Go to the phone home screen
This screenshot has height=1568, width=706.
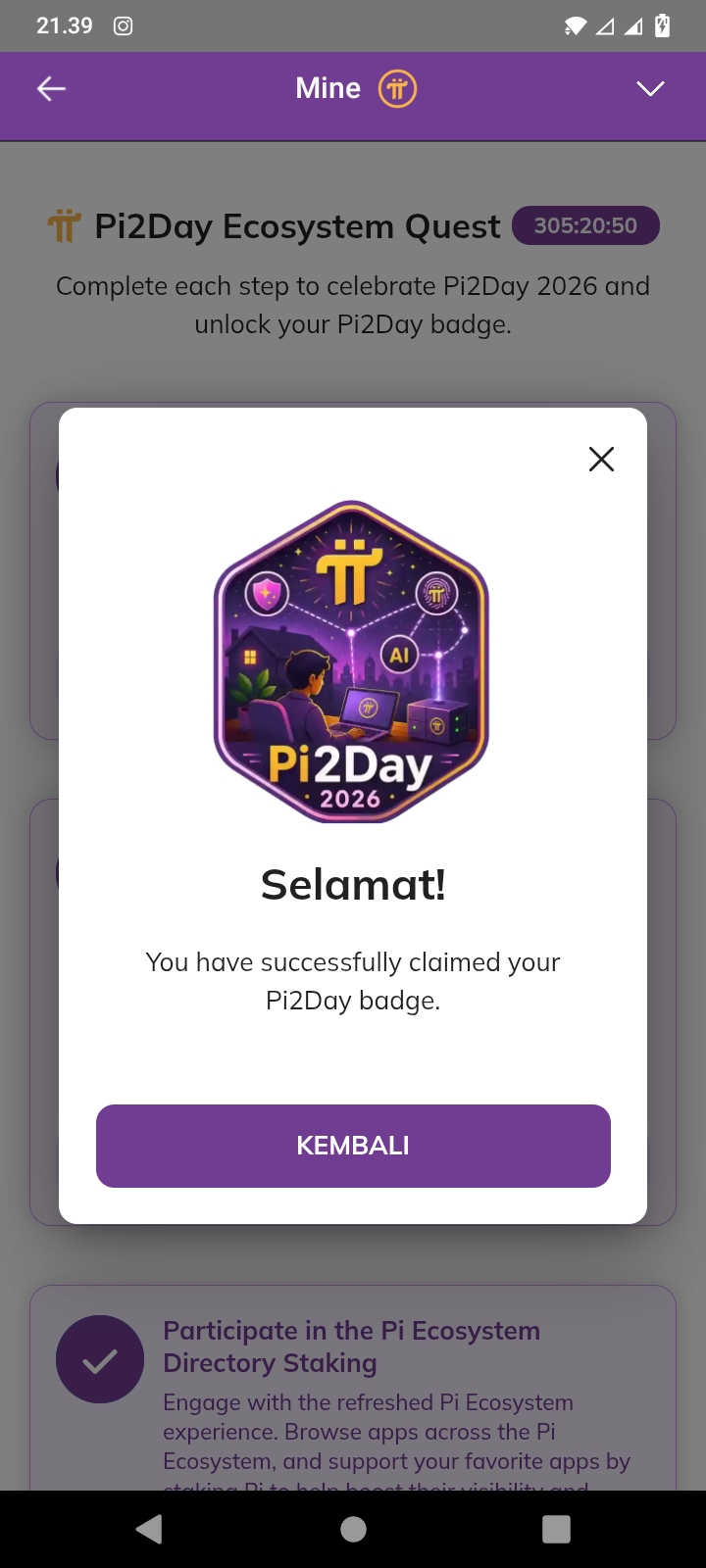(353, 1529)
